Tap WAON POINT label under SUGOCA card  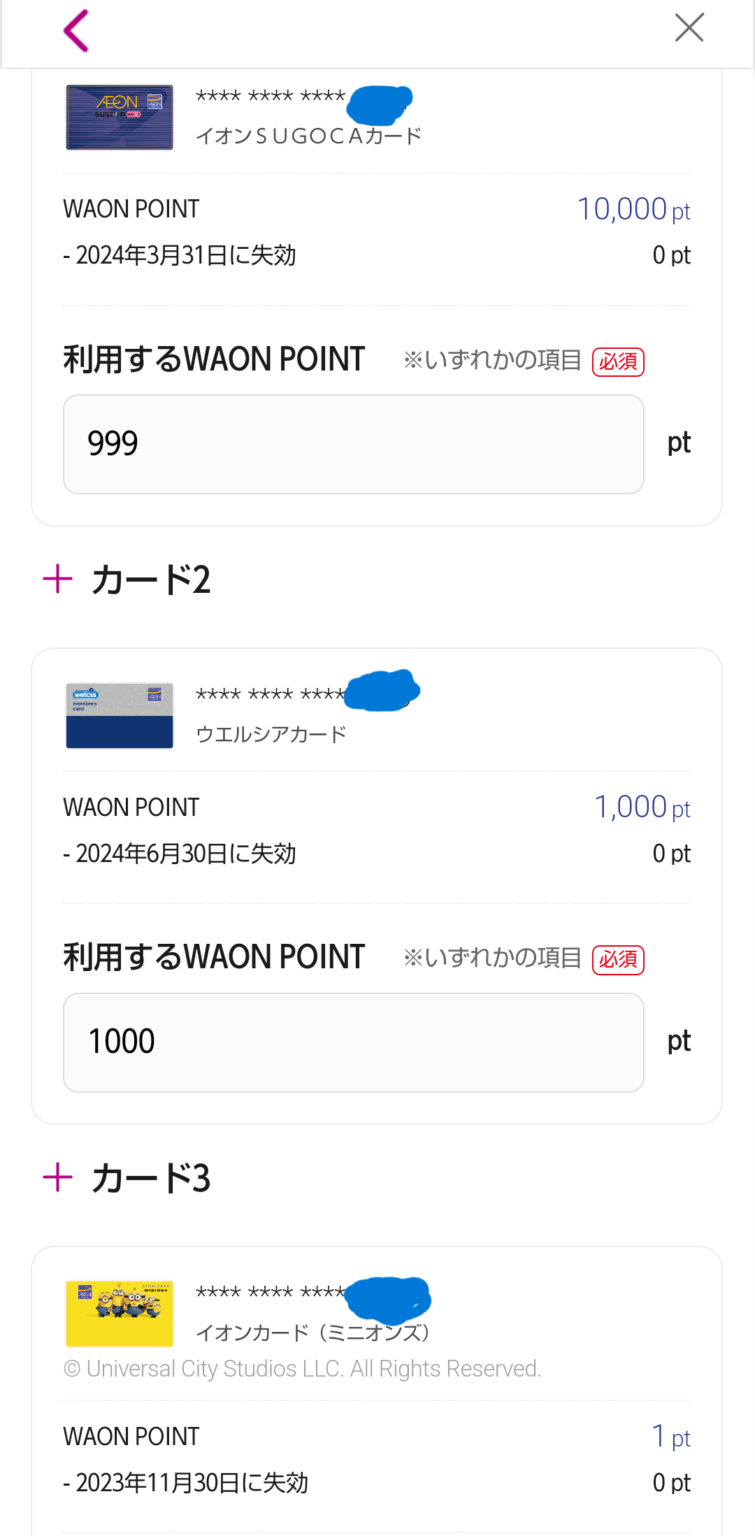(131, 209)
